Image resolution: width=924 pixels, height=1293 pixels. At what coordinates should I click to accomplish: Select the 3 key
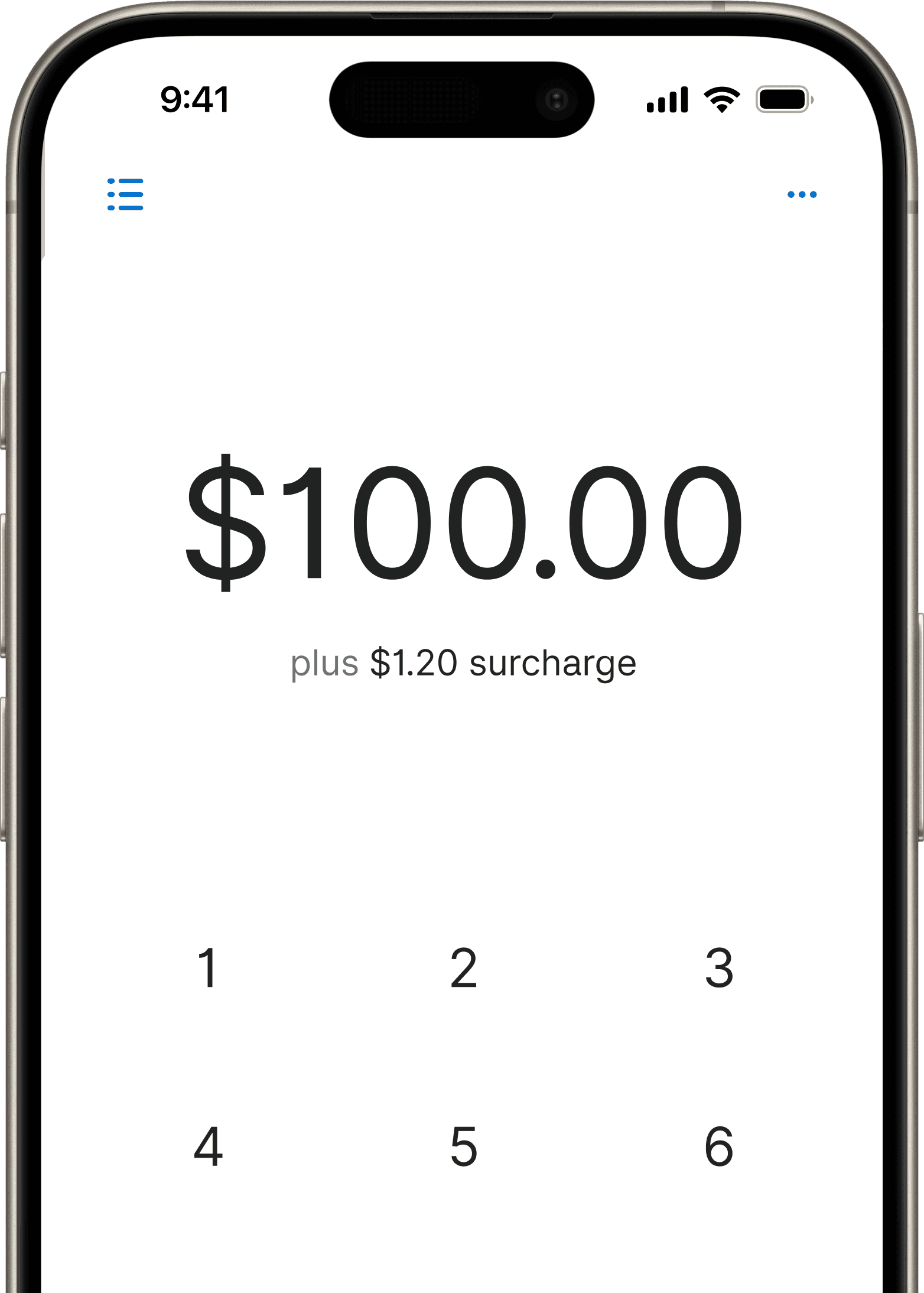pyautogui.click(x=719, y=968)
